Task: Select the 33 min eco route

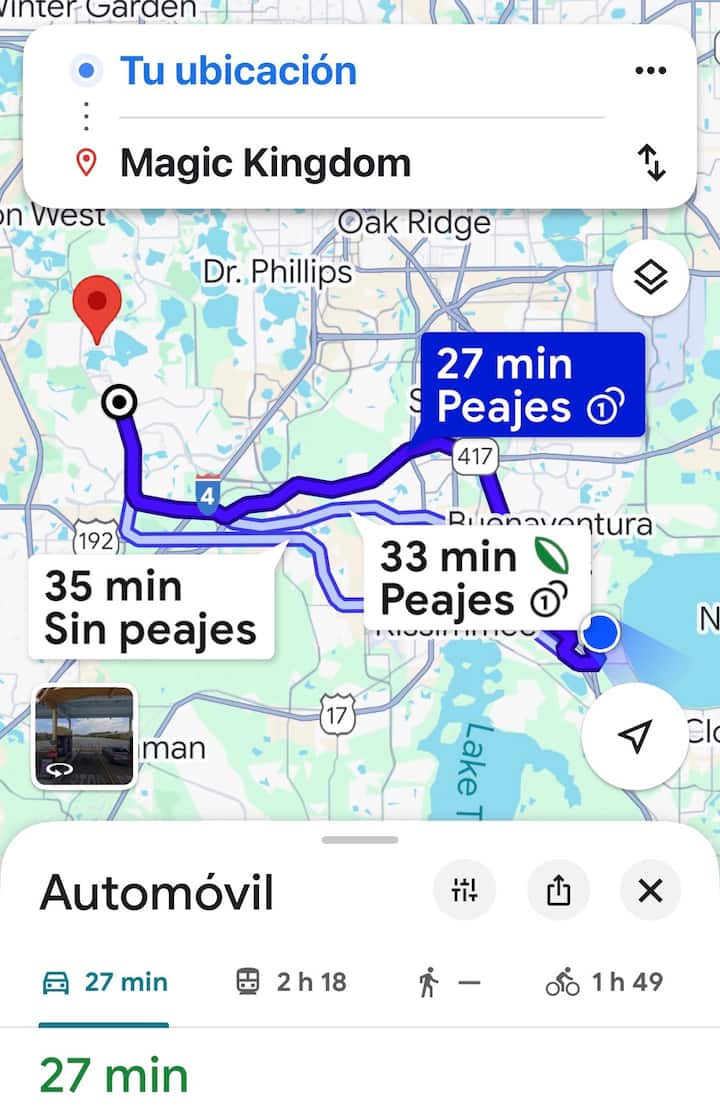Action: (x=475, y=578)
